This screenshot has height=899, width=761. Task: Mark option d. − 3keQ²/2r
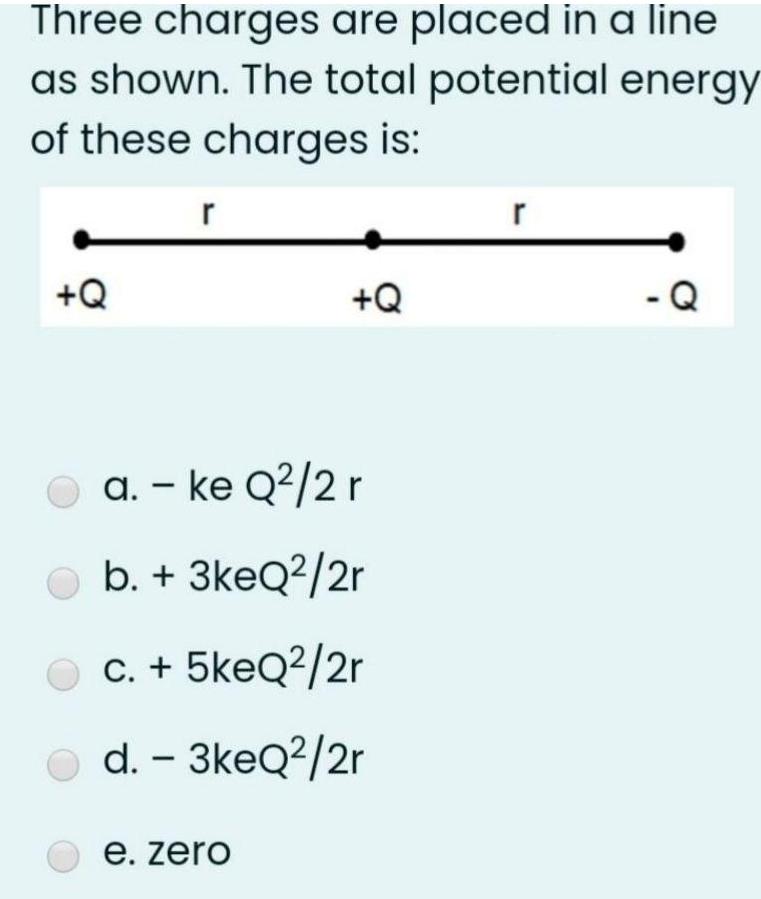point(65,765)
